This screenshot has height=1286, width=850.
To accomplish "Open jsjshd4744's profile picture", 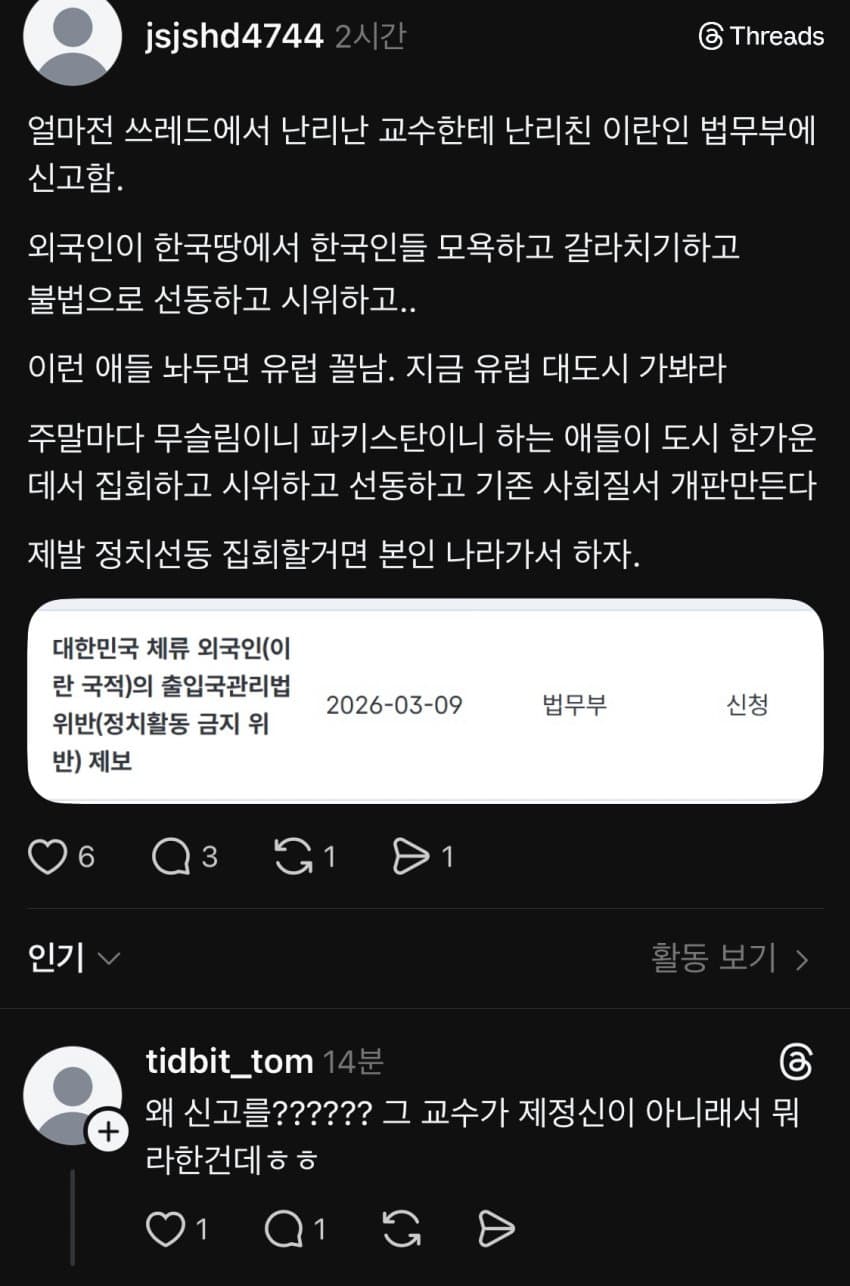I will pyautogui.click(x=72, y=38).
